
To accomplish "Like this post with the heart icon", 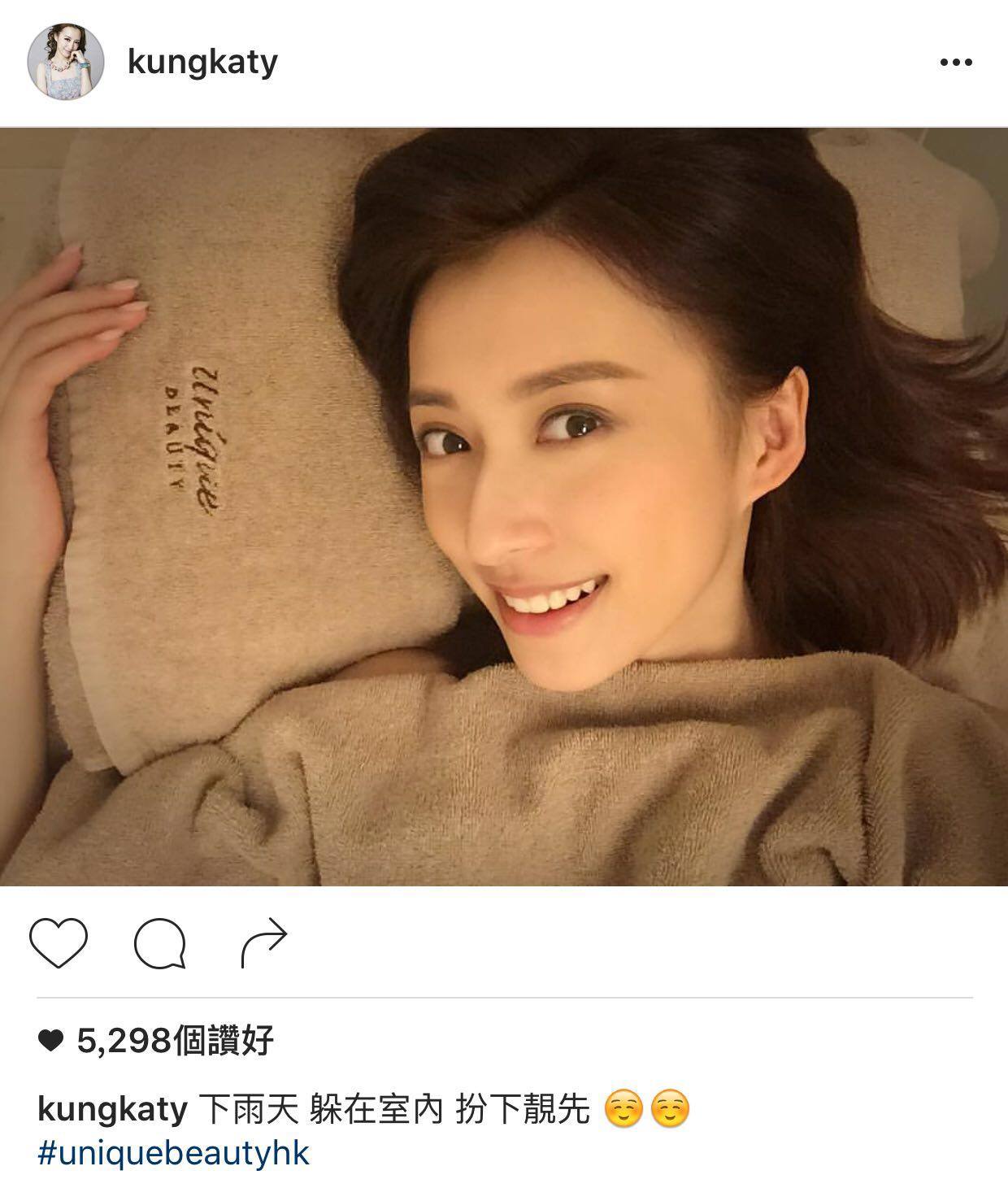I will [x=59, y=943].
